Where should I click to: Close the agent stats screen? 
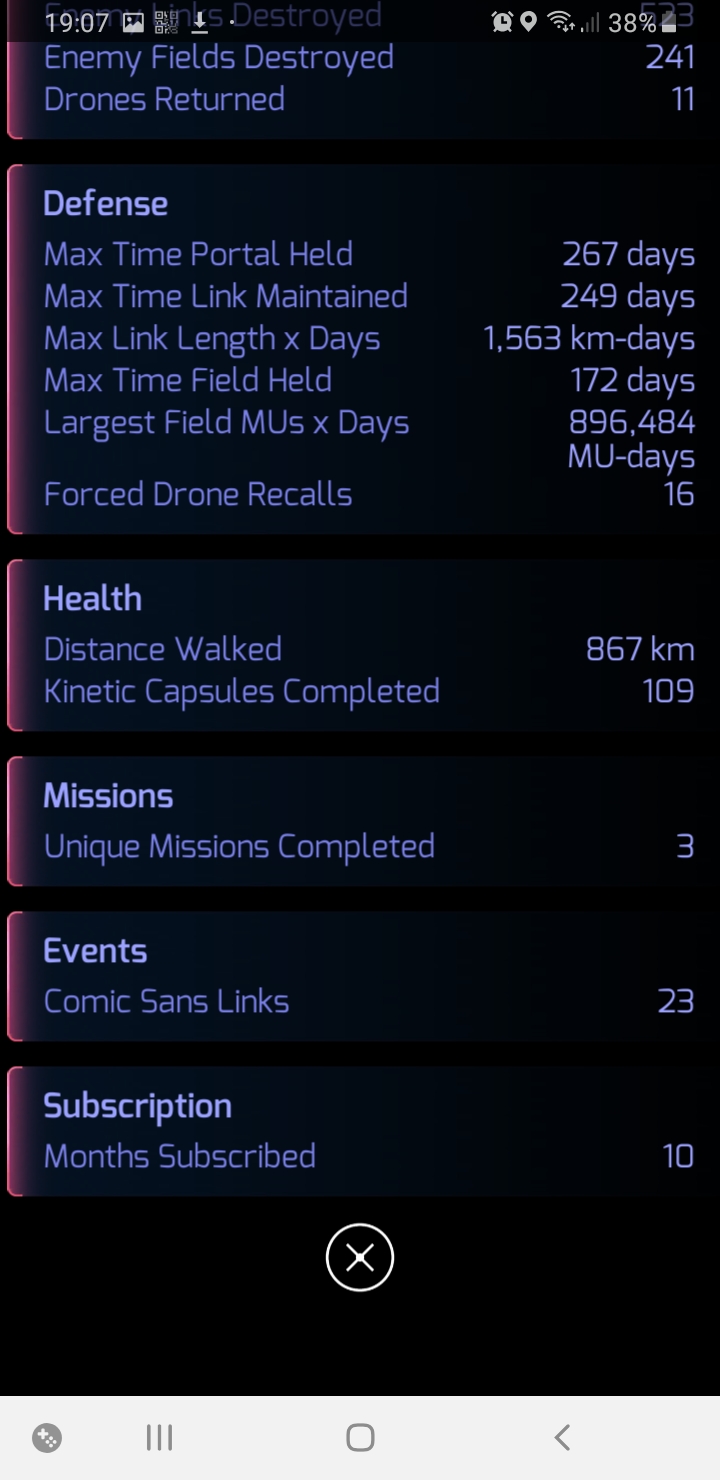360,1257
